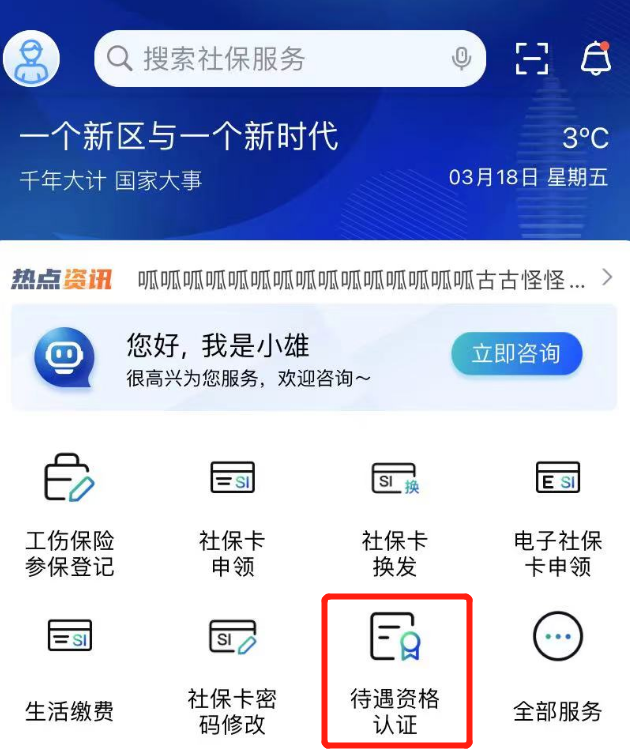The width and height of the screenshot is (630, 752).
Task: Tap the 搜索社保服务 search box
Action: click(270, 59)
